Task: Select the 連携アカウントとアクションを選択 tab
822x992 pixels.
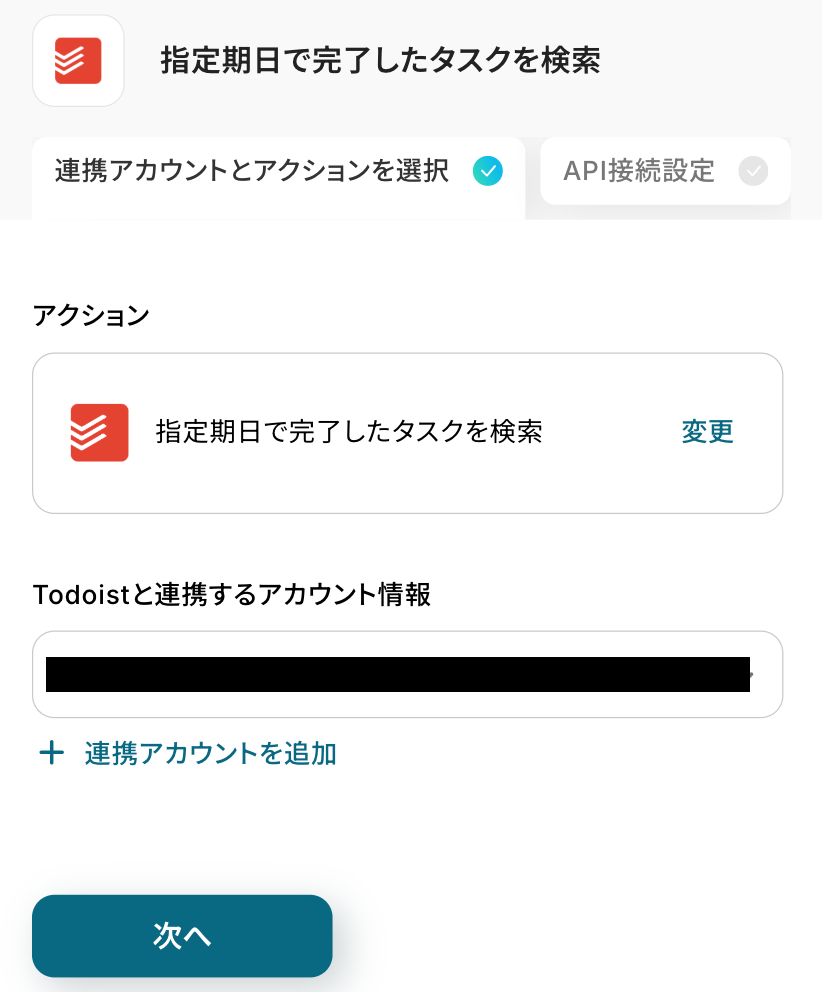Action: 278,171
